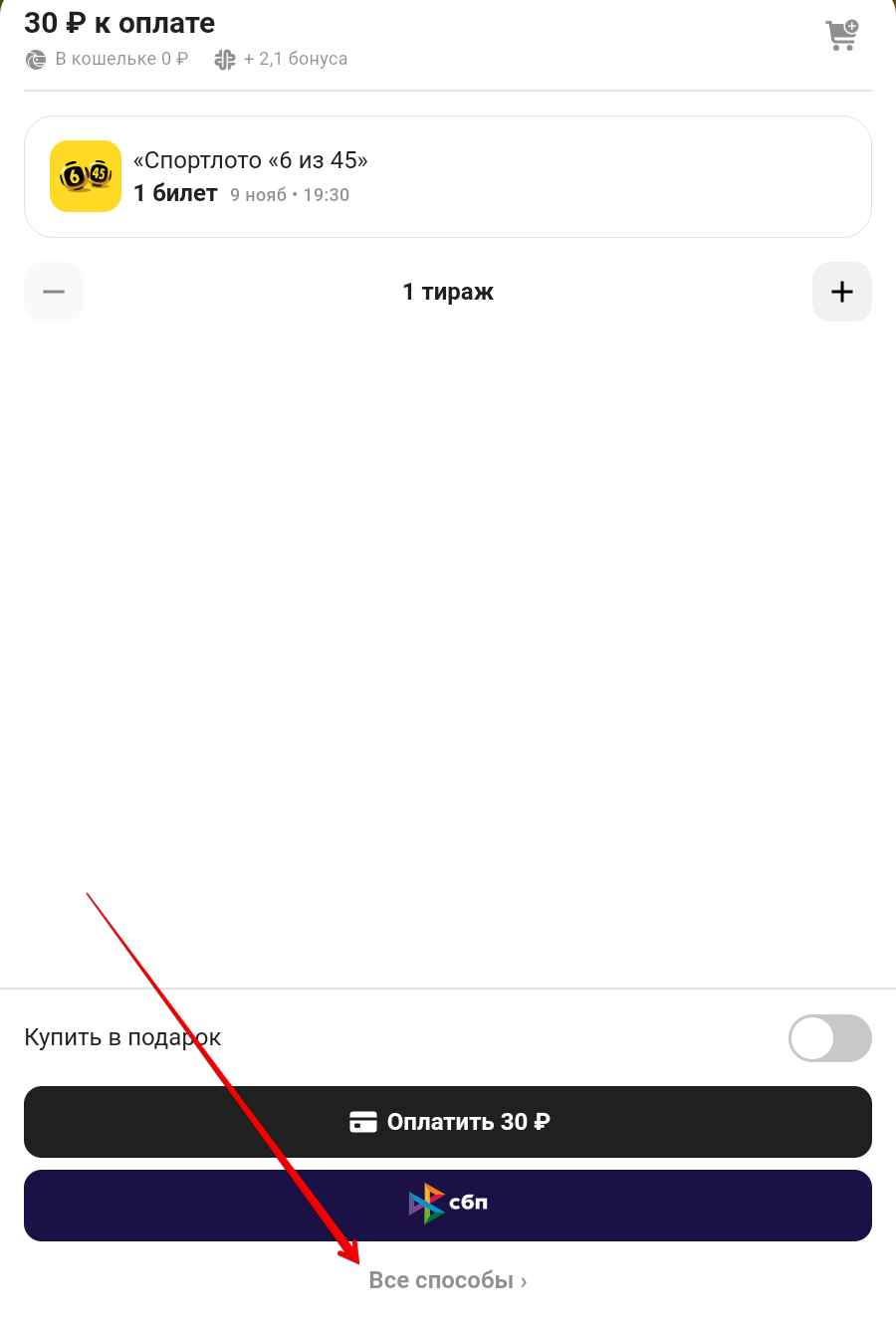Pay with the СБП button
Screen dimensions: 896x1327
[447, 1205]
